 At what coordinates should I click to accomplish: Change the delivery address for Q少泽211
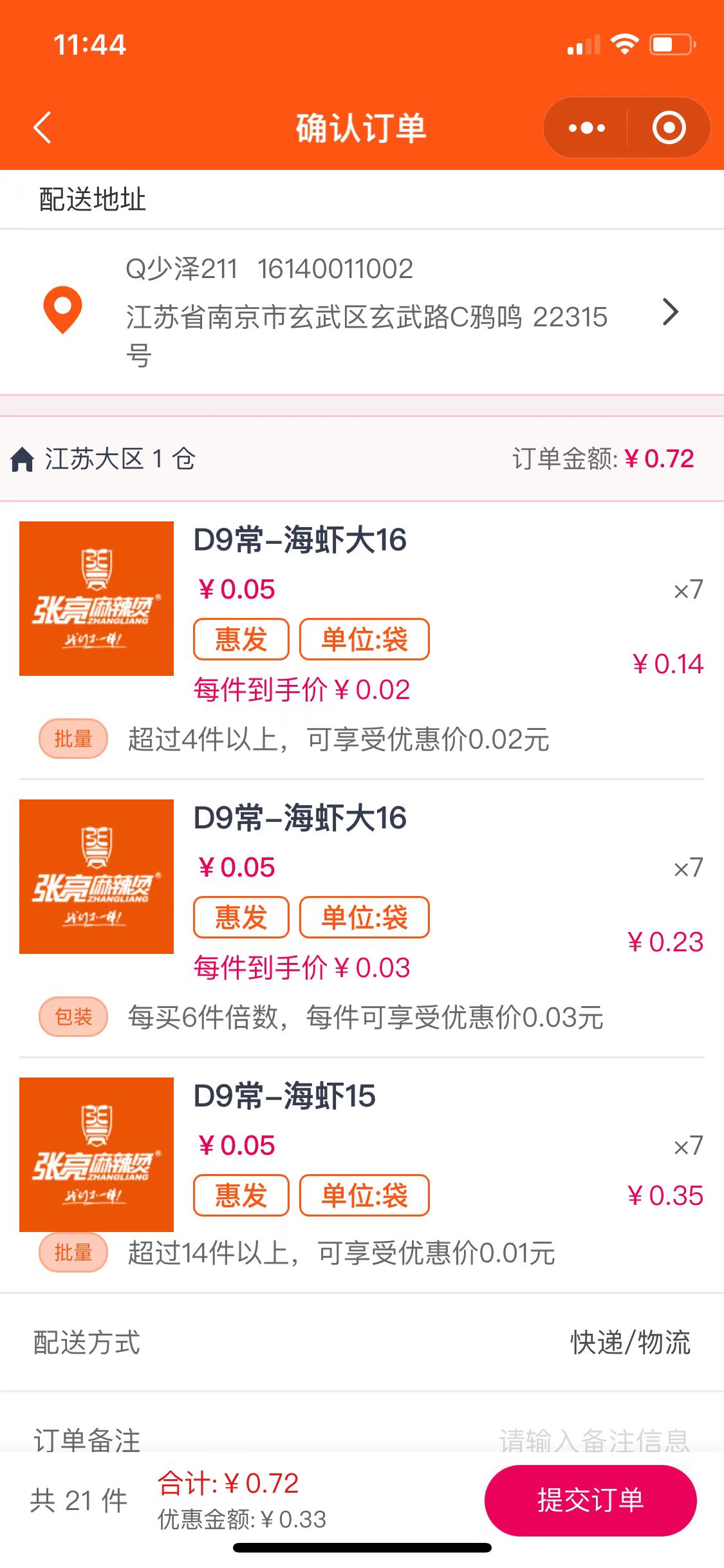[670, 312]
